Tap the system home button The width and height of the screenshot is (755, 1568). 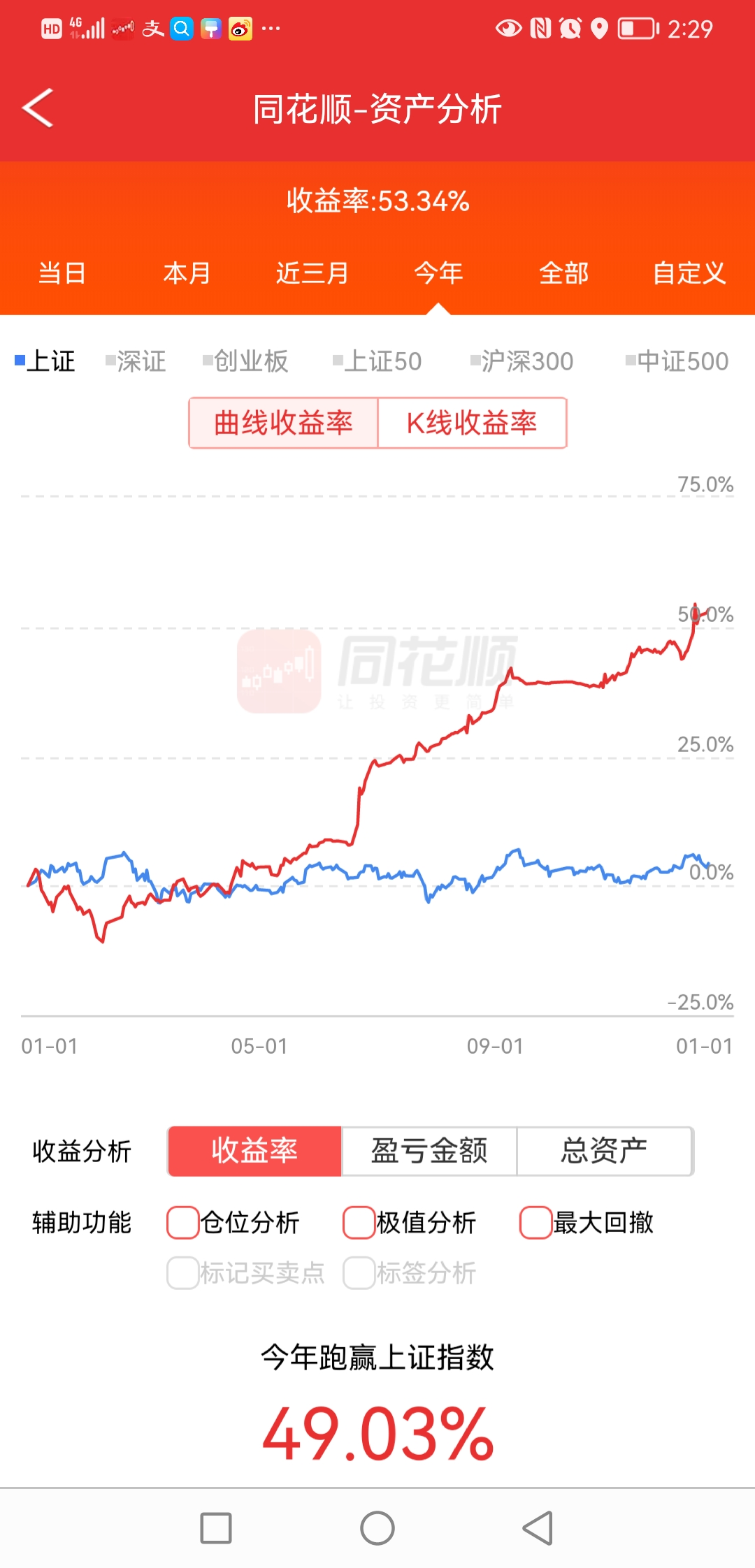(377, 1528)
